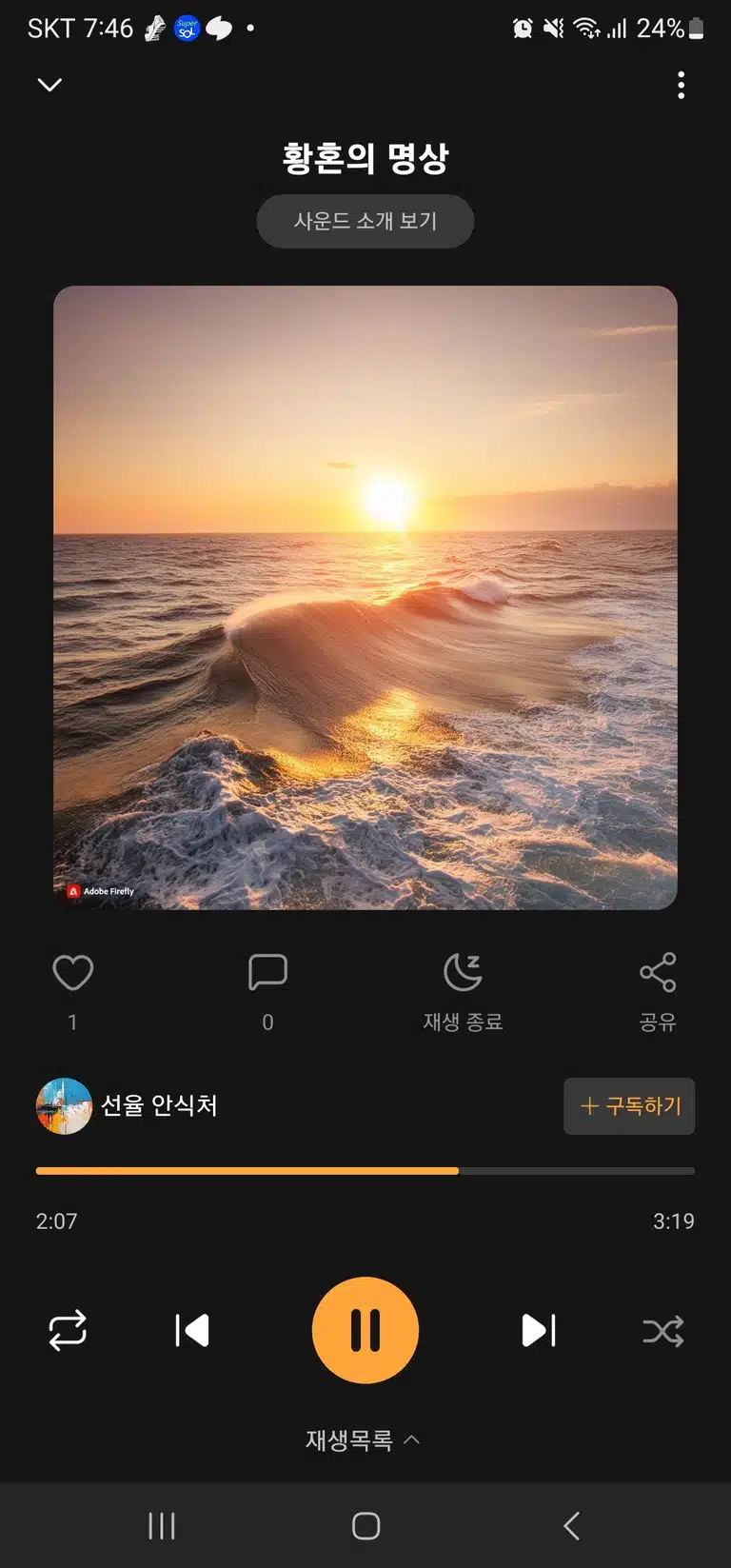731x1568 pixels.
Task: Open recent apps in navigation bar
Action: (162, 1526)
